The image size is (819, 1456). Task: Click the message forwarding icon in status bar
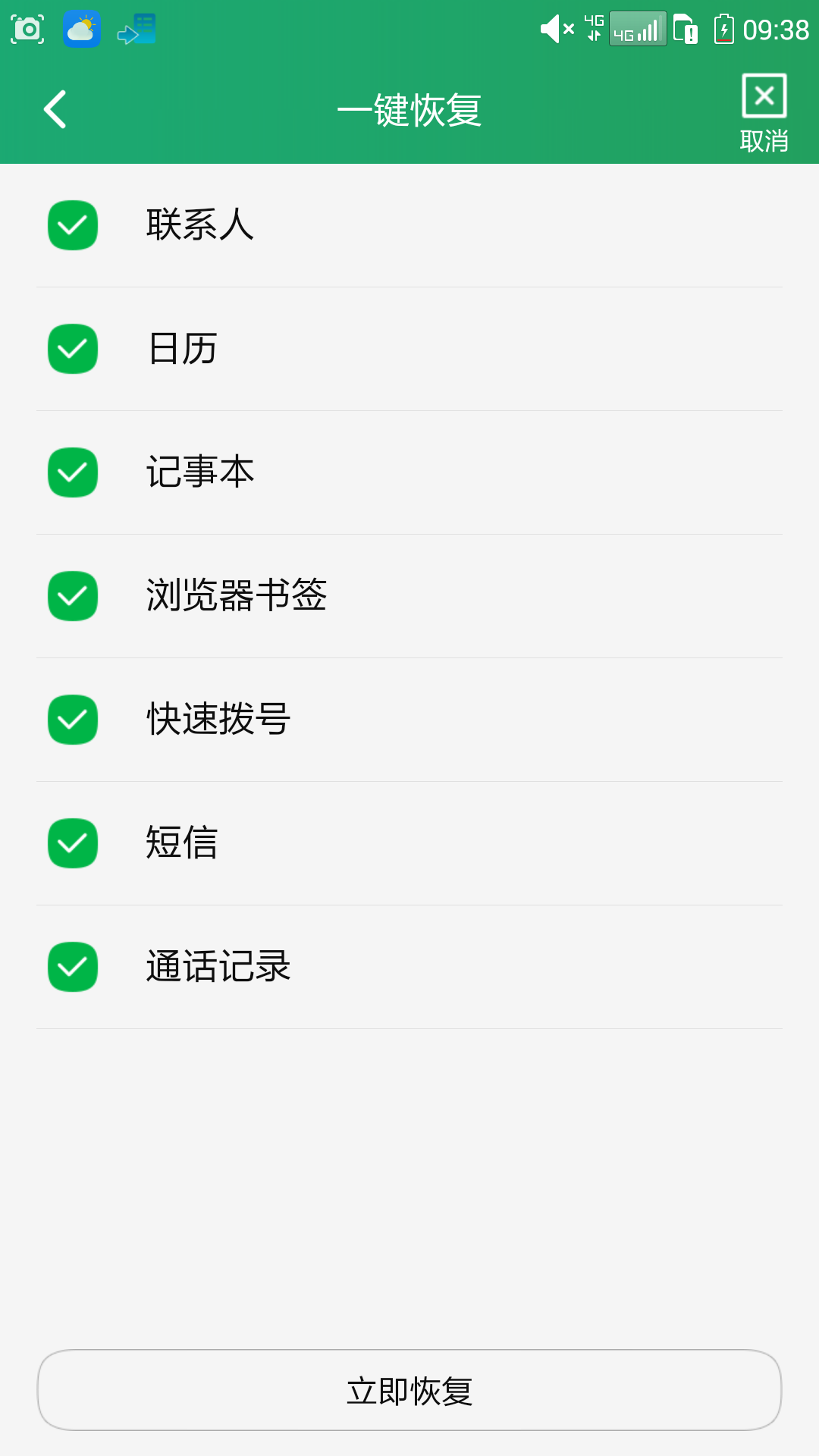point(136,28)
